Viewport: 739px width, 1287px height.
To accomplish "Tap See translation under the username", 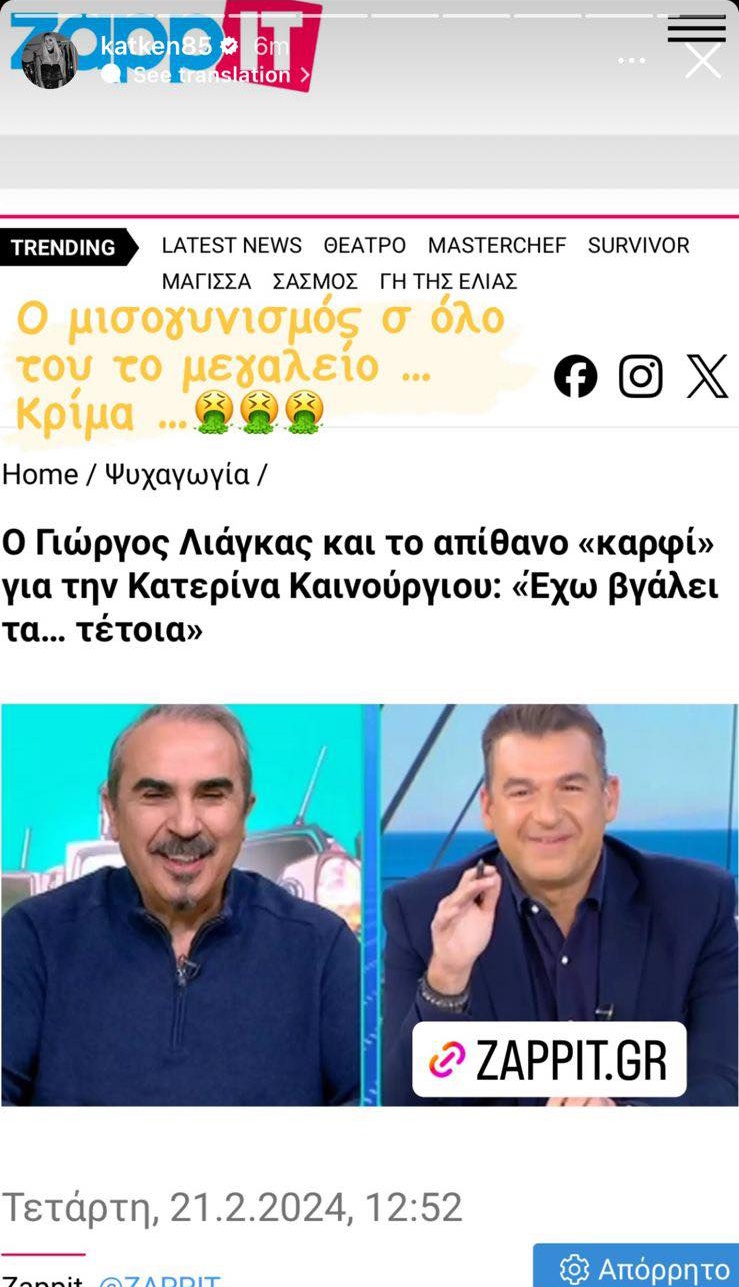I will (212, 75).
